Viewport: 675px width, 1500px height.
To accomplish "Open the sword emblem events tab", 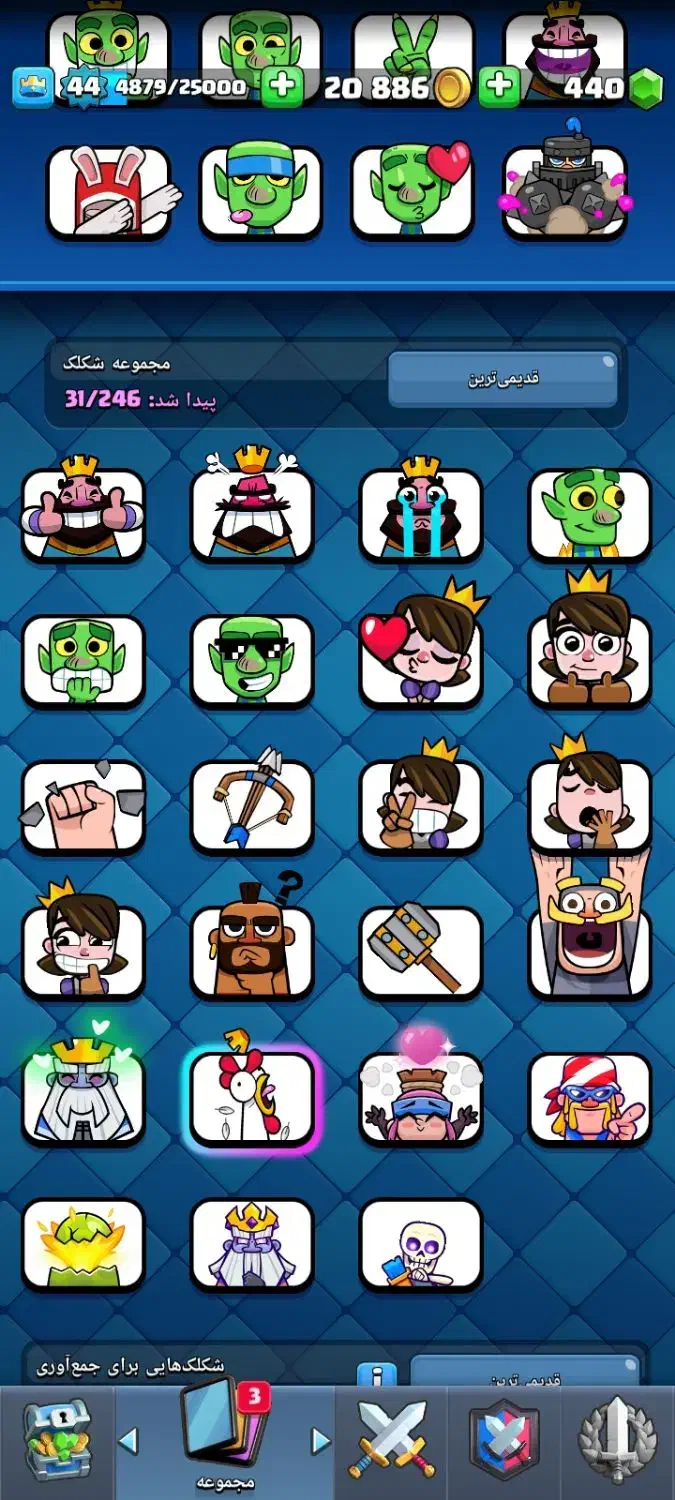I will click(617, 1440).
